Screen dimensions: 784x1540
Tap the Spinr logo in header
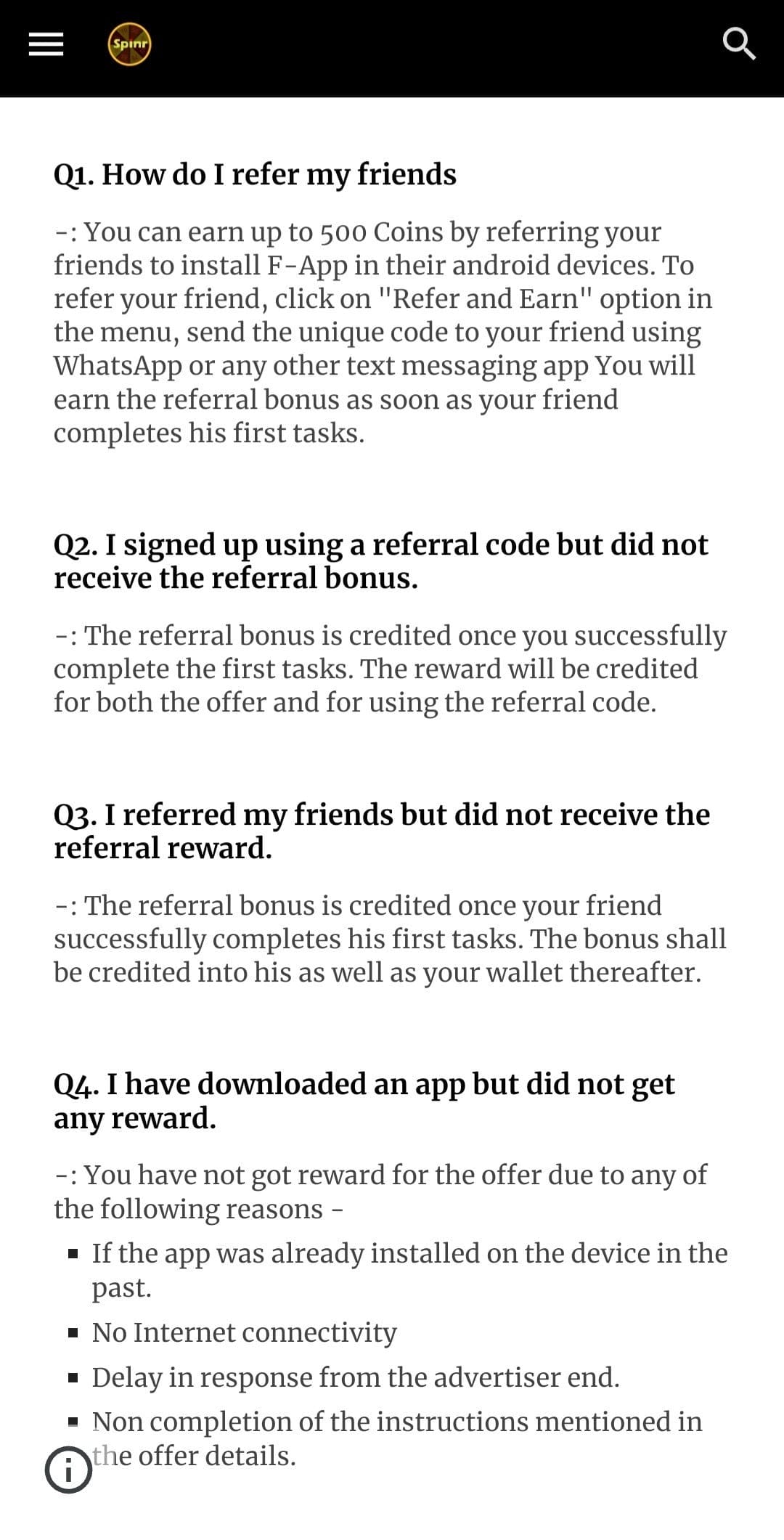click(130, 44)
